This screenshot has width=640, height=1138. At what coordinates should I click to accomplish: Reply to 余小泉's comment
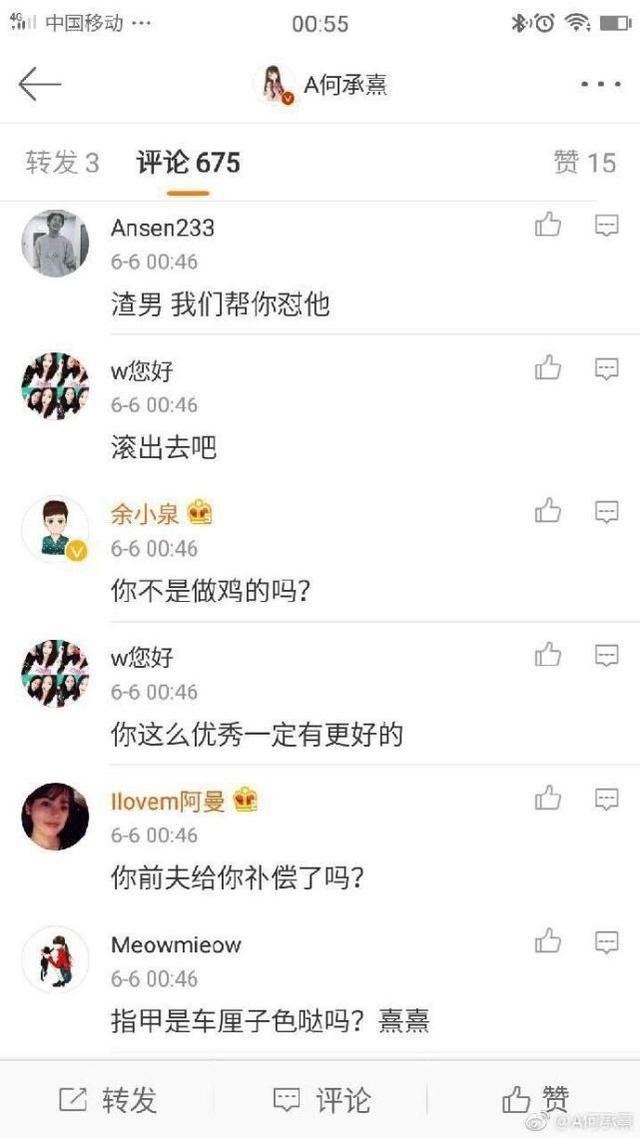[x=607, y=512]
